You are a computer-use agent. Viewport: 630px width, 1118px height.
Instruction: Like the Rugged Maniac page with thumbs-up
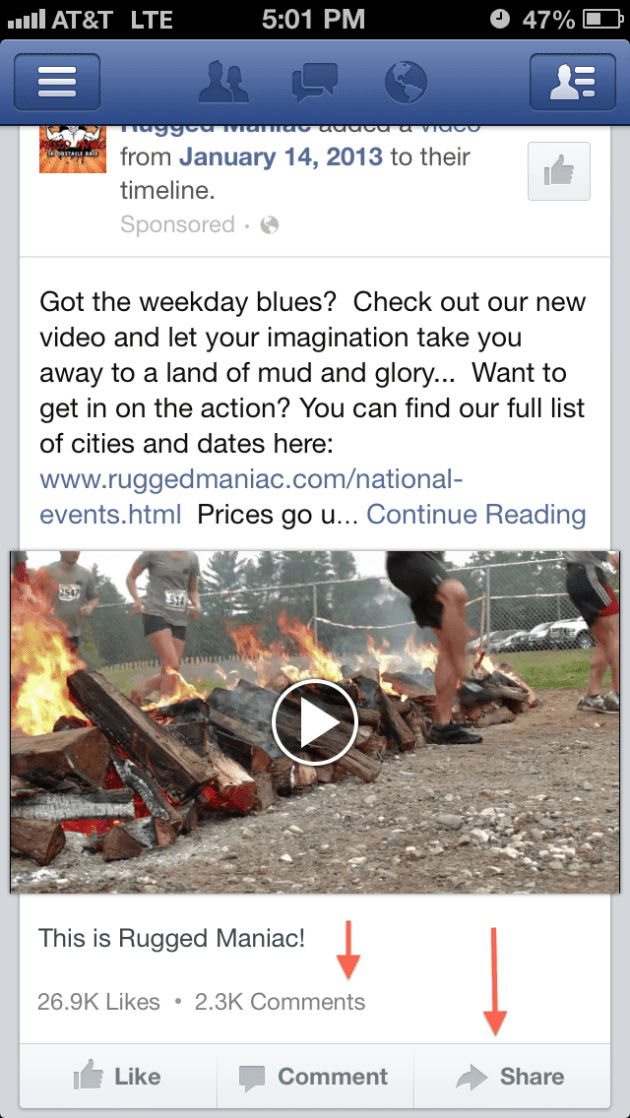click(558, 172)
